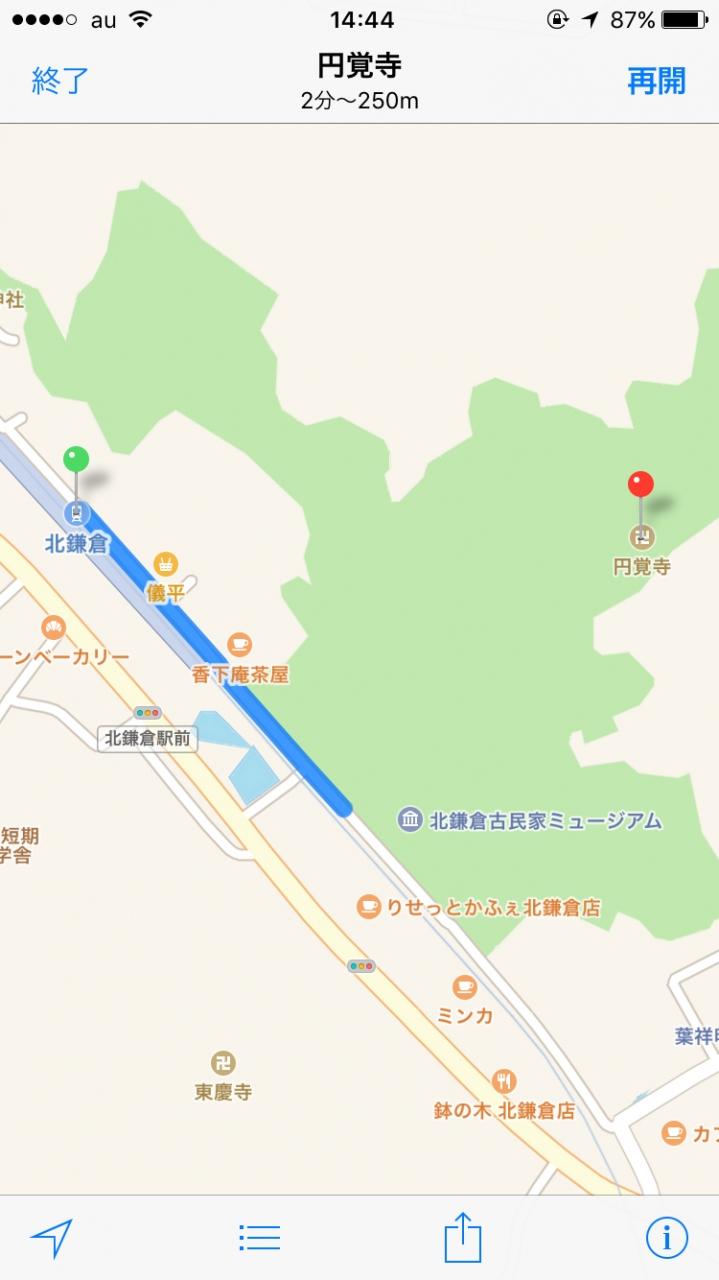The width and height of the screenshot is (719, 1280).
Task: Open the りせっとかふぇ北鎌倉店 marker
Action: coord(369,907)
